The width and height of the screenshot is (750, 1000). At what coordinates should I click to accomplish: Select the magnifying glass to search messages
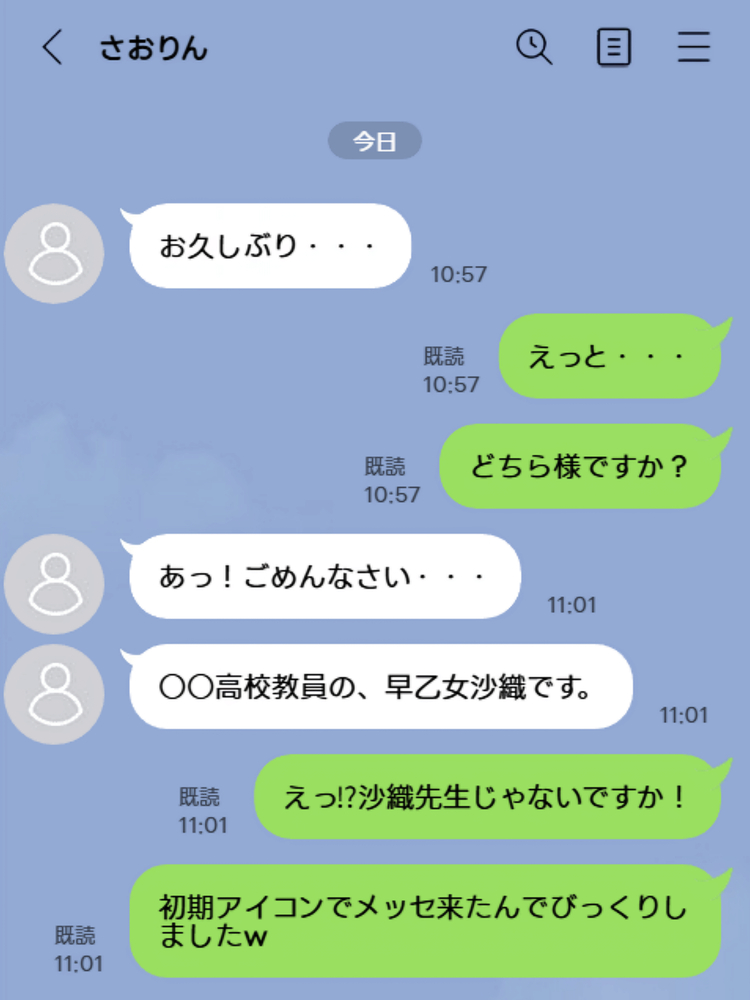[535, 47]
